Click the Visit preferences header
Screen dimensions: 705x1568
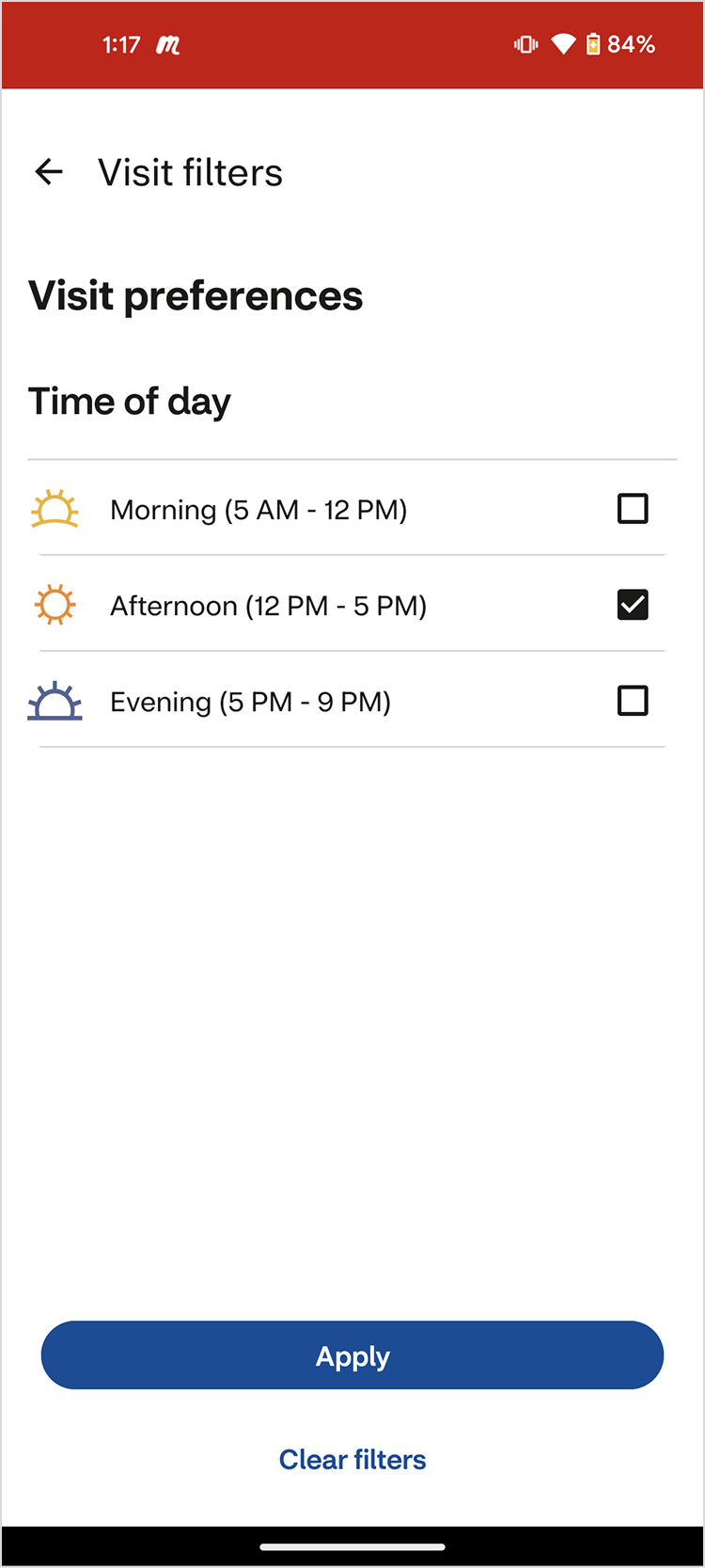tap(196, 294)
